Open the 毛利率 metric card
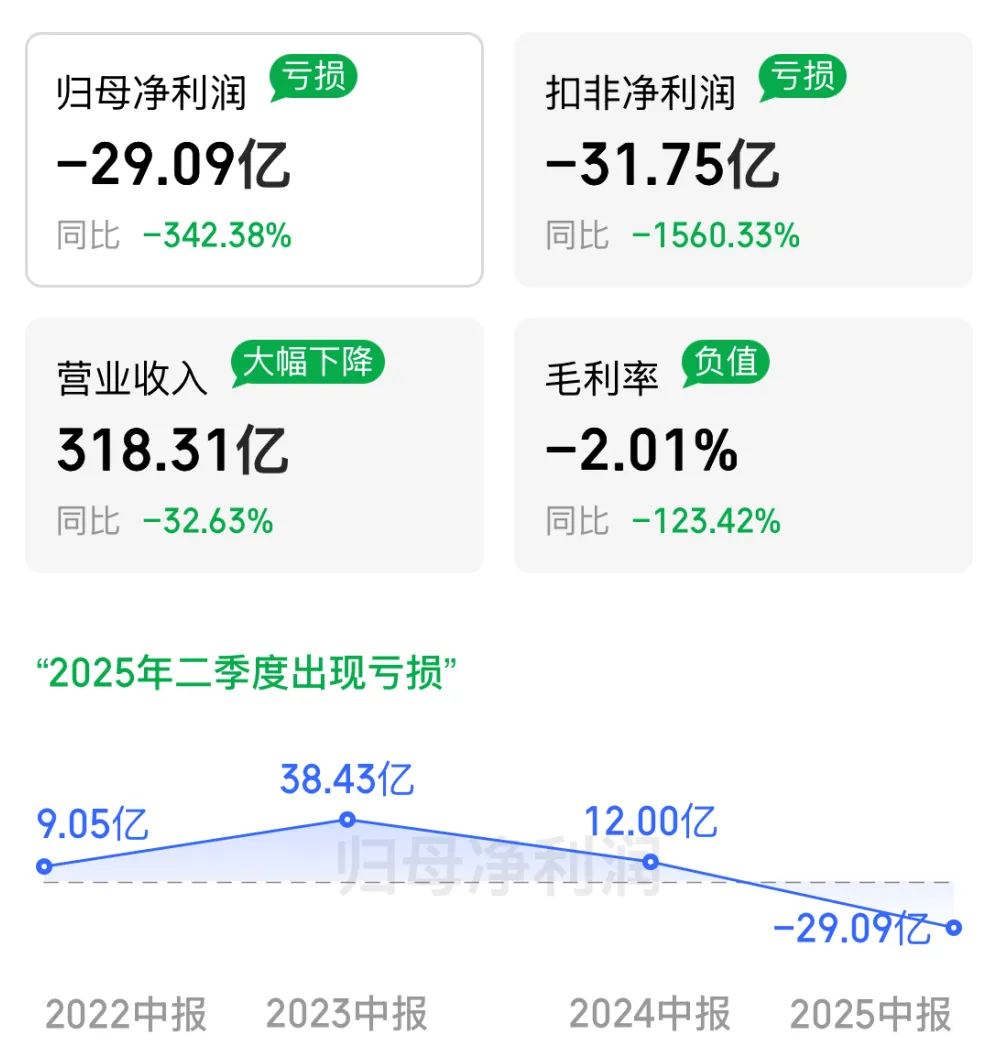Viewport: 995px width, 1061px height. pyautogui.click(x=742, y=445)
